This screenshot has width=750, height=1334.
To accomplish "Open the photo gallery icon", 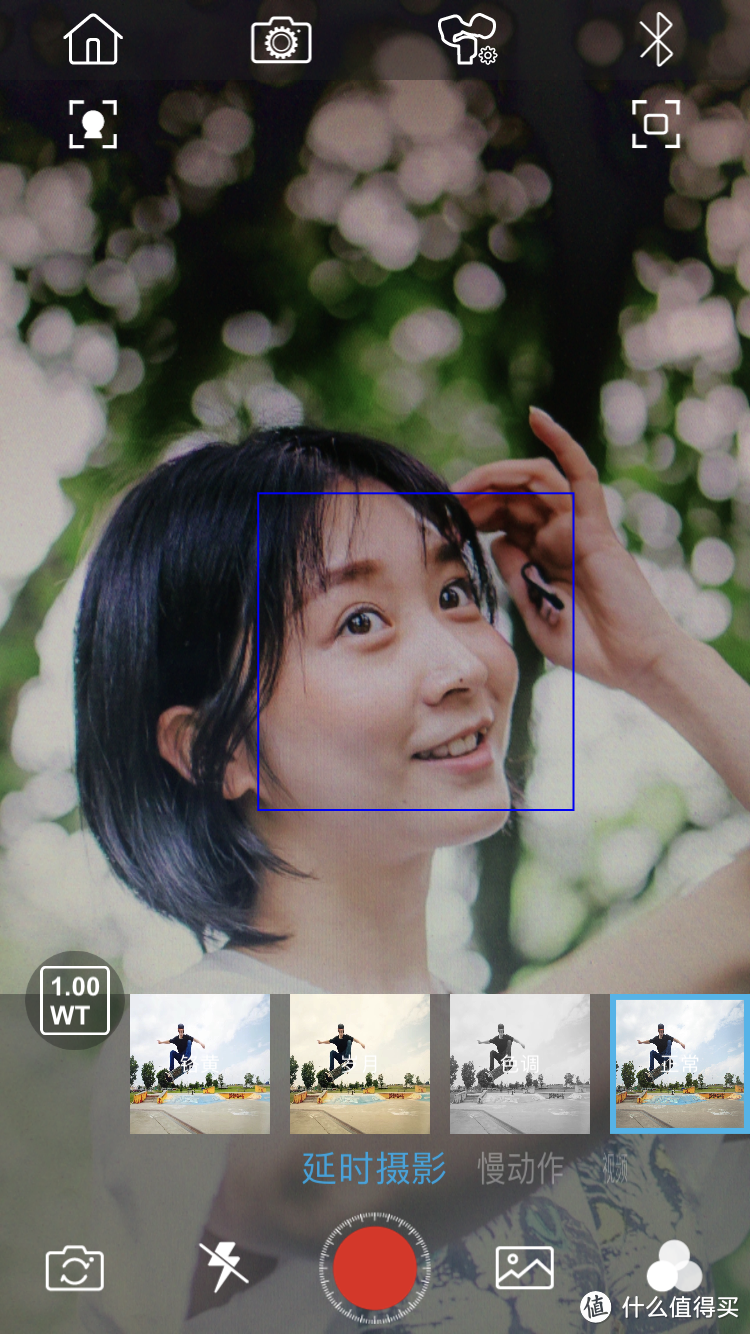I will [525, 1268].
